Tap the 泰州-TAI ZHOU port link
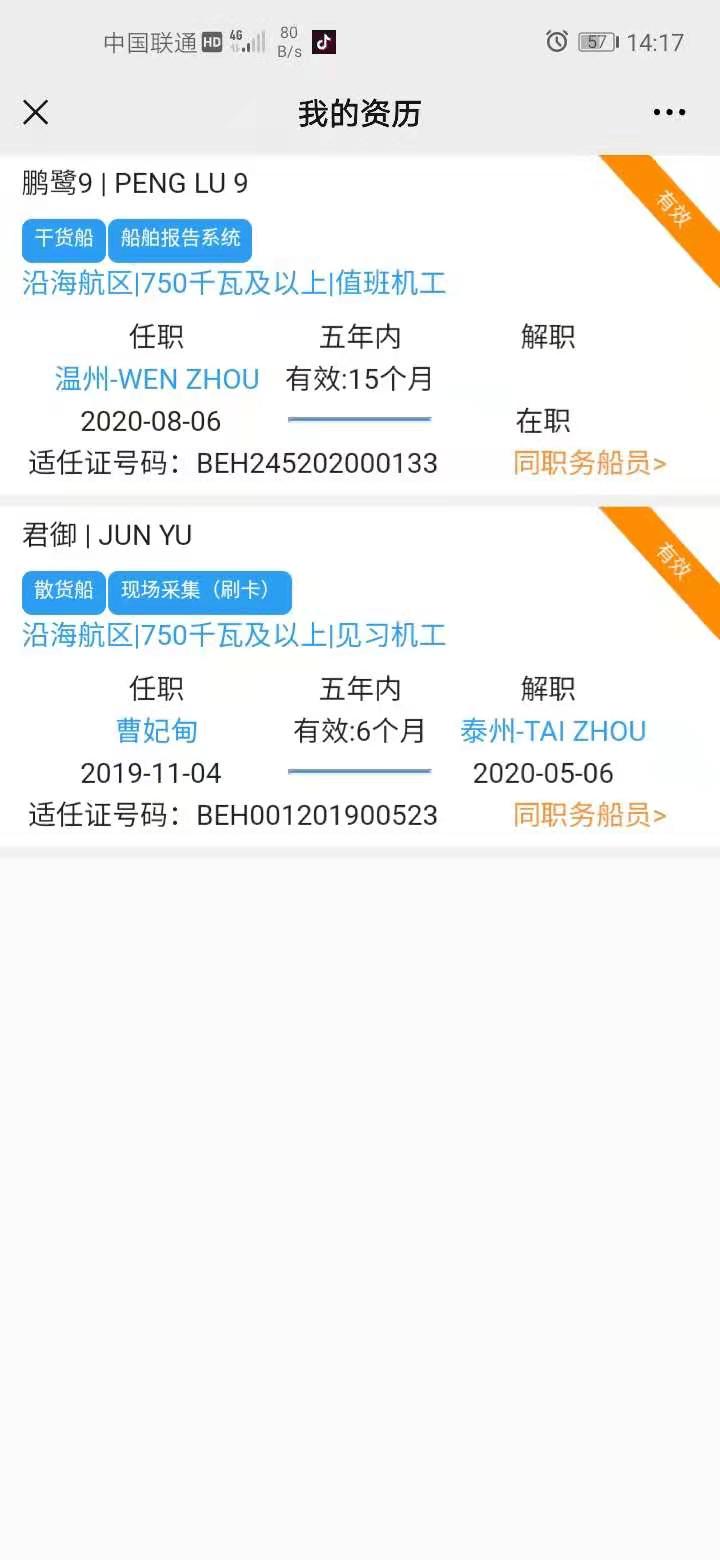This screenshot has height=1560, width=720. (553, 731)
